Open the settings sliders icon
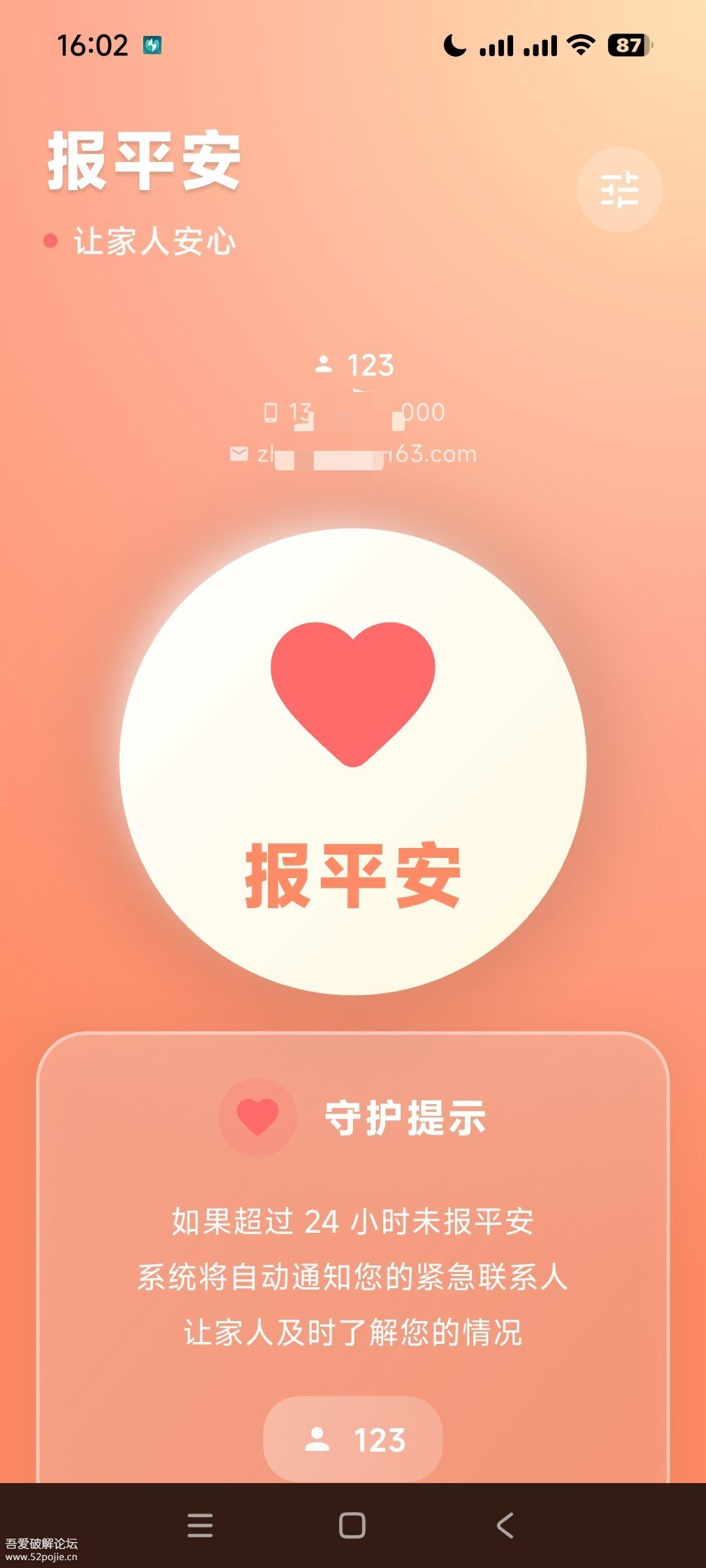The width and height of the screenshot is (706, 1568). click(619, 189)
